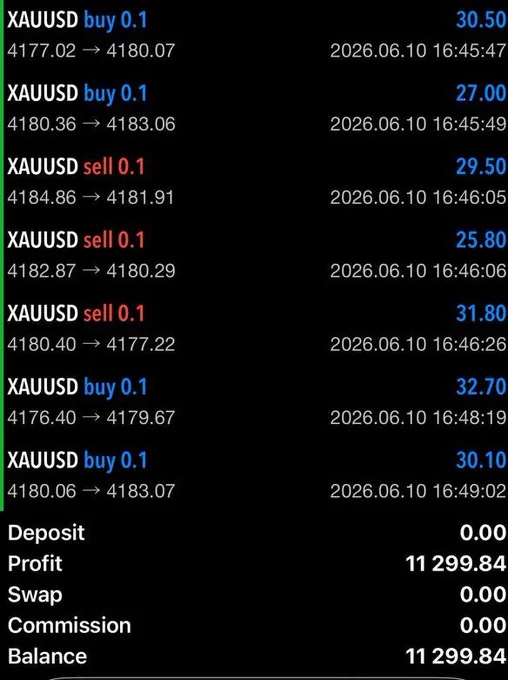Open the XAUUSD buy trade closed at 16:45:47

256,35
